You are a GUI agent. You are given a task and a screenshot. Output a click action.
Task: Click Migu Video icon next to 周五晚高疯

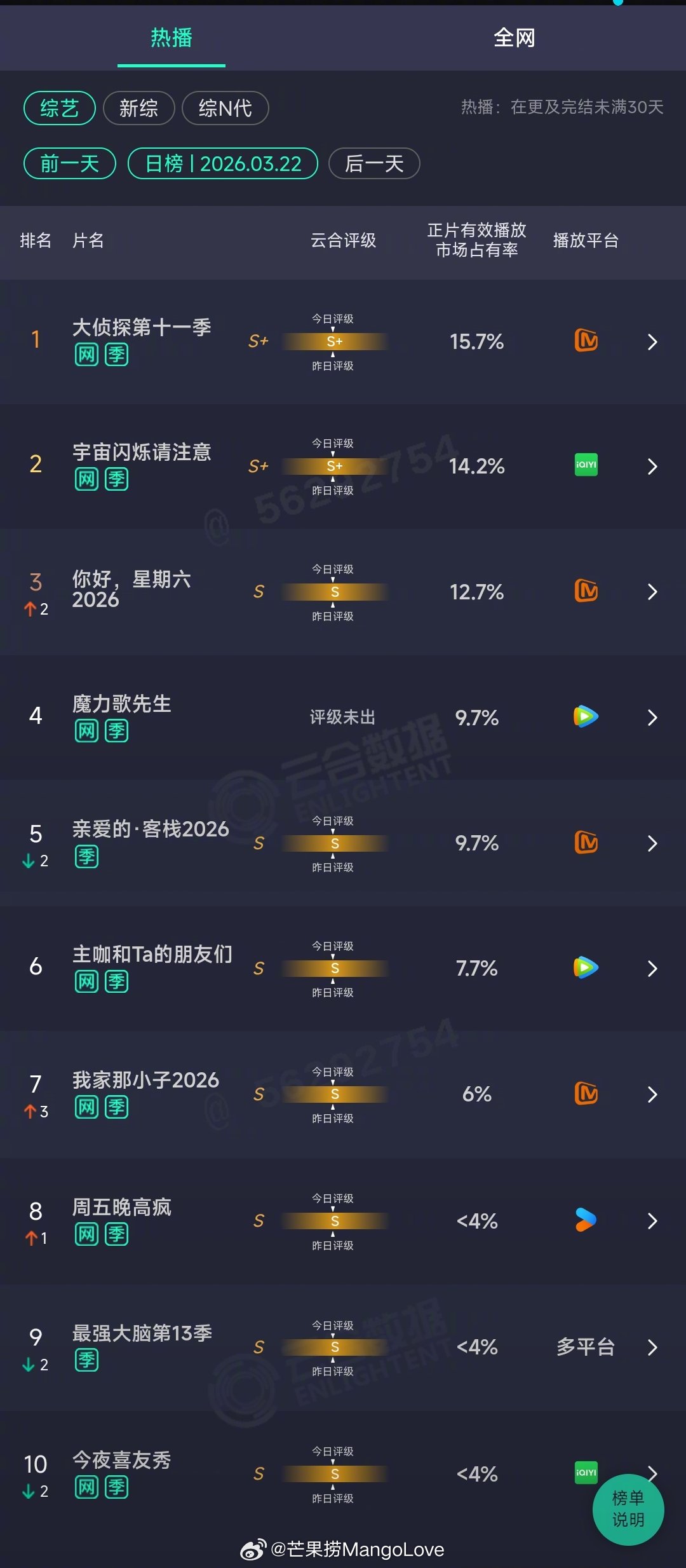click(x=586, y=1220)
